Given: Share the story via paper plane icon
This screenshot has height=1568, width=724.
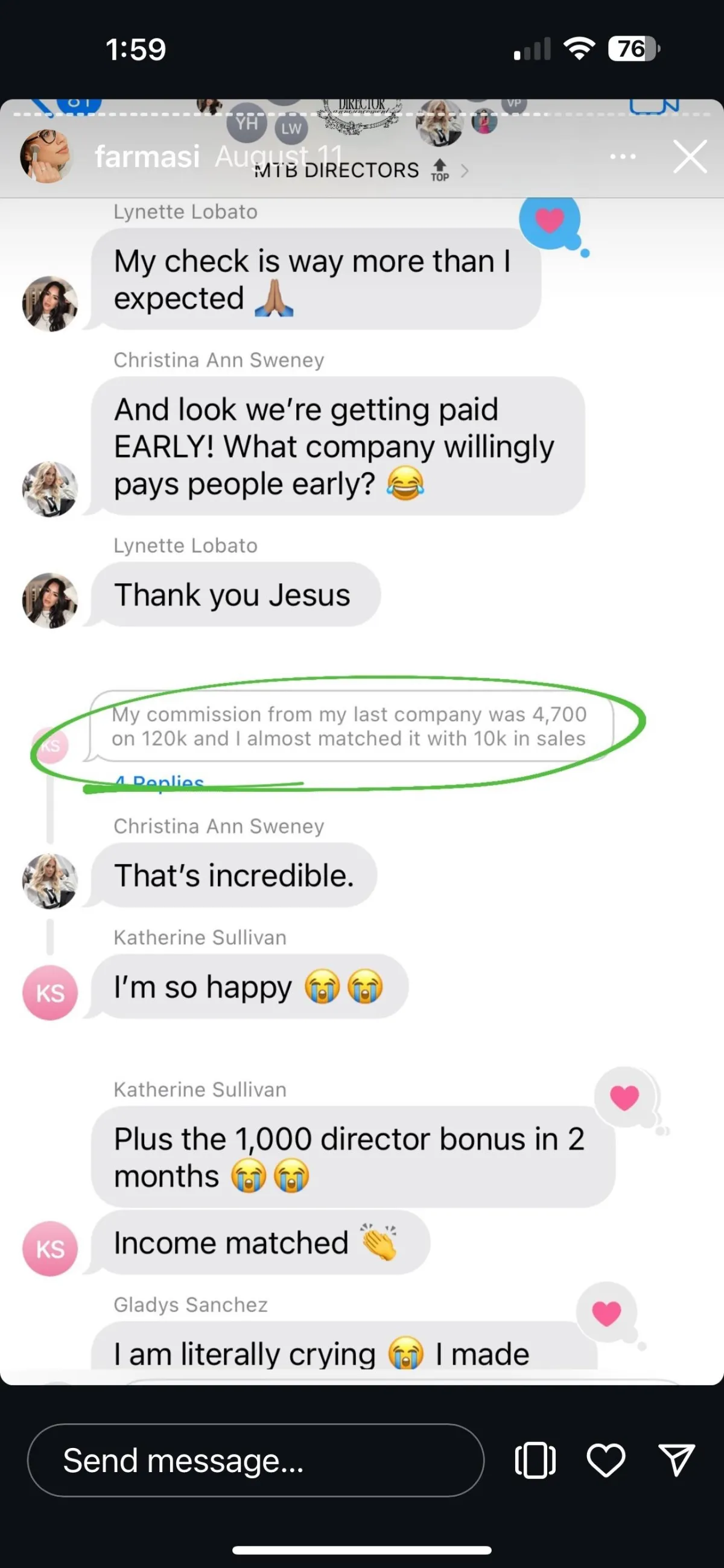Looking at the screenshot, I should click(x=676, y=1459).
